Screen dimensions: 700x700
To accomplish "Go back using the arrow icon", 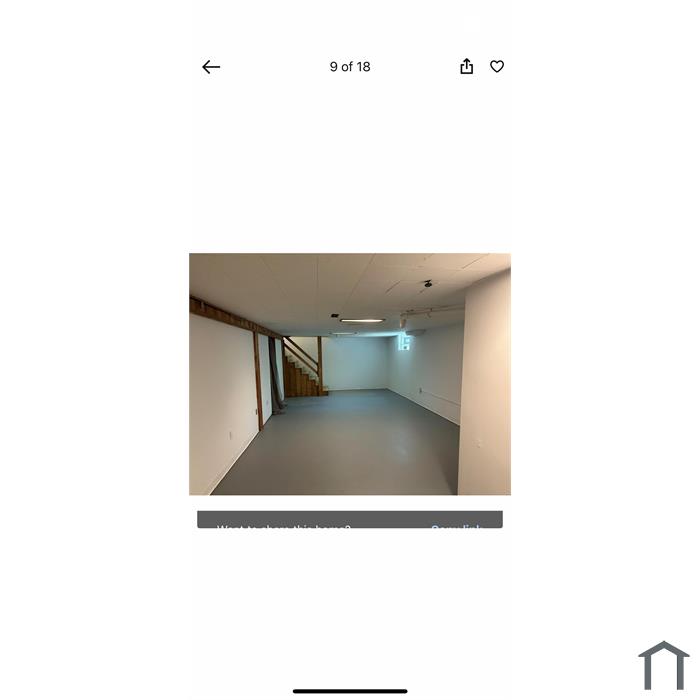I will [211, 67].
